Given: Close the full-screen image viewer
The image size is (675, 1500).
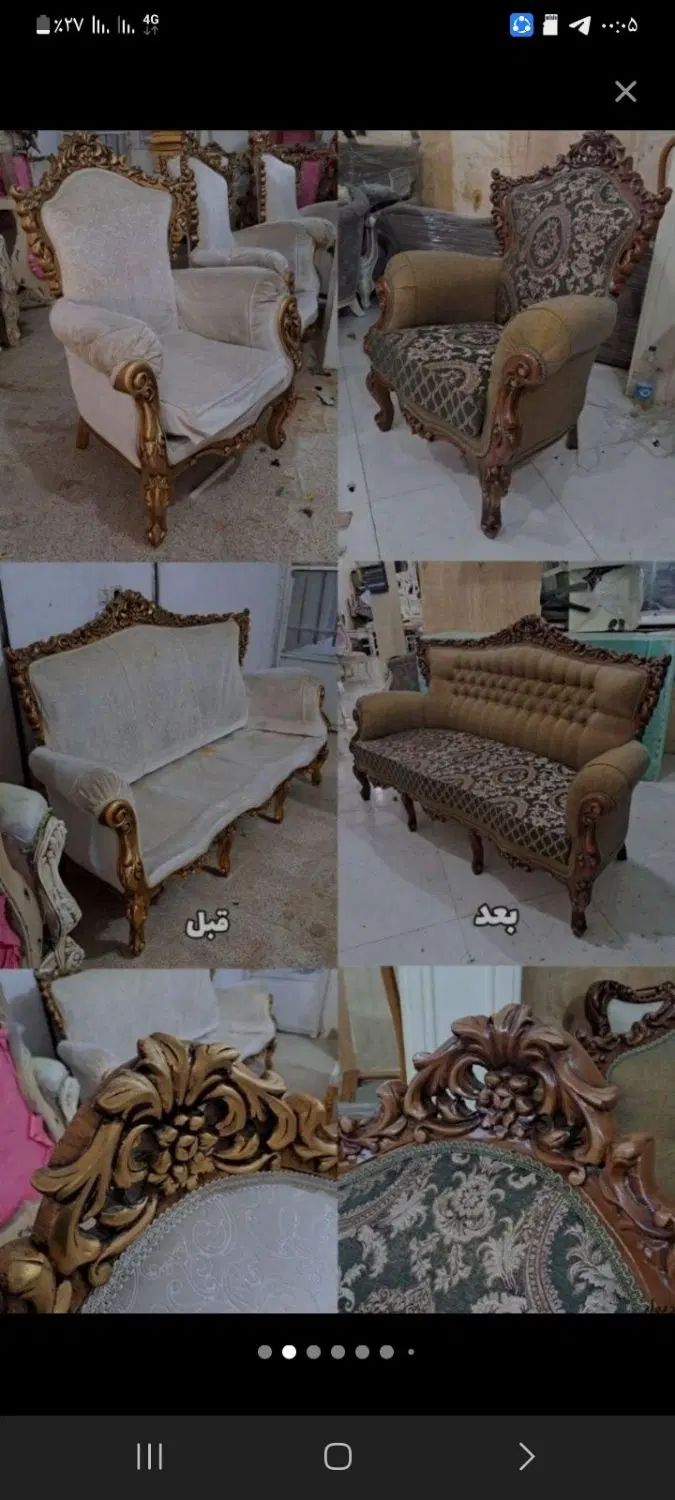Looking at the screenshot, I should [625, 92].
